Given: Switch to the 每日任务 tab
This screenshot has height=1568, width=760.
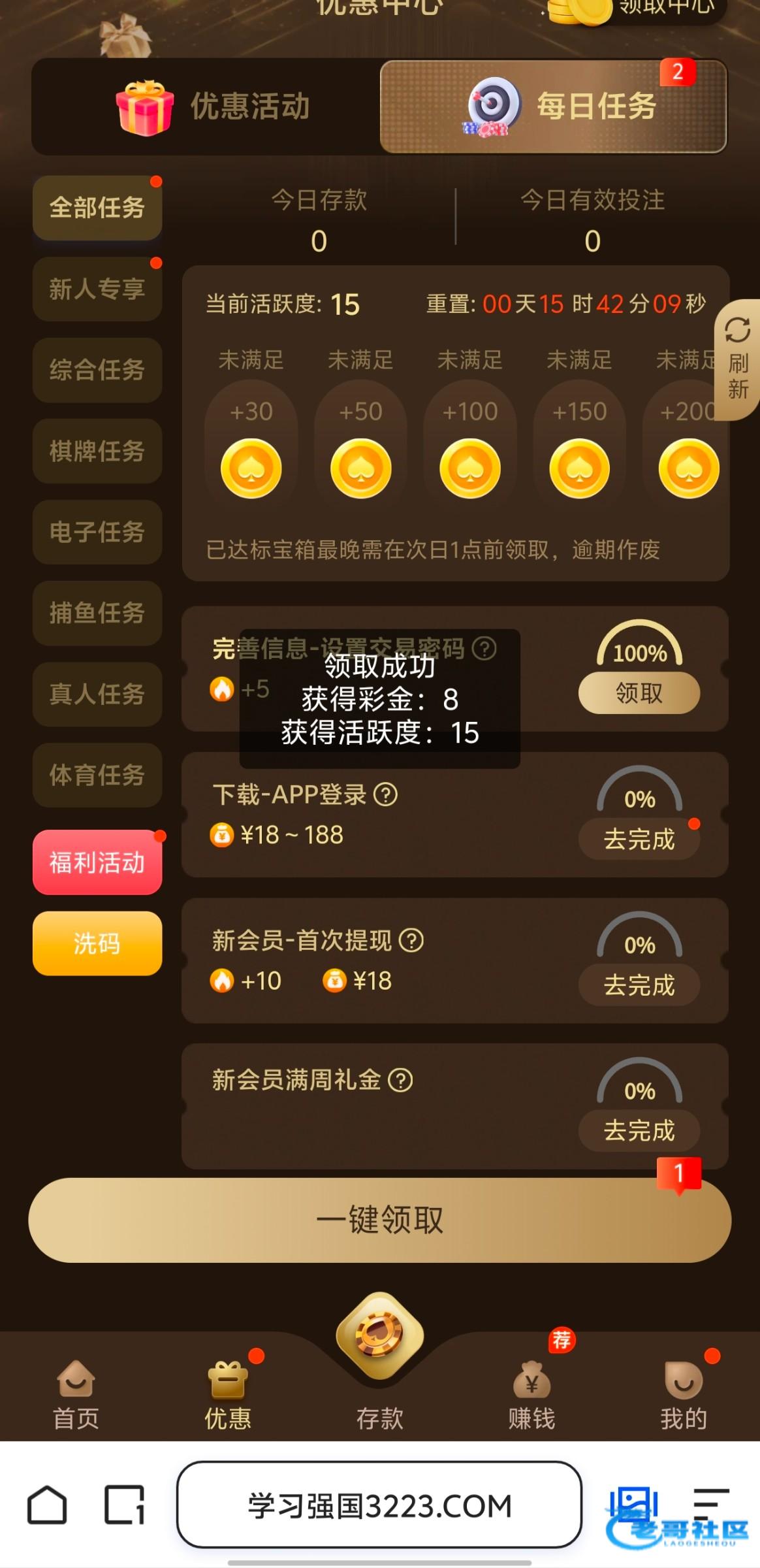Looking at the screenshot, I should click(553, 106).
